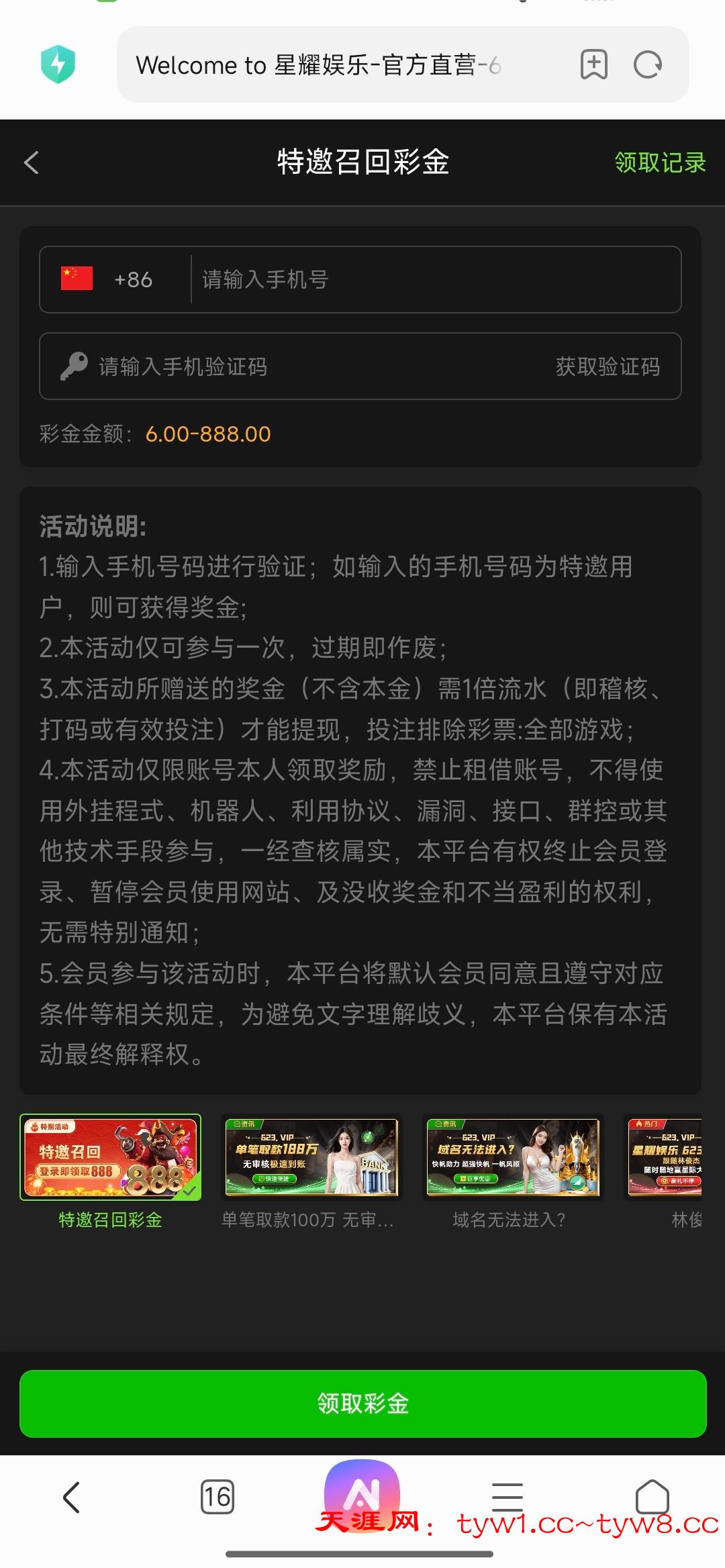Reload the page with the refresh icon
The width and height of the screenshot is (725, 1568).
click(648, 65)
